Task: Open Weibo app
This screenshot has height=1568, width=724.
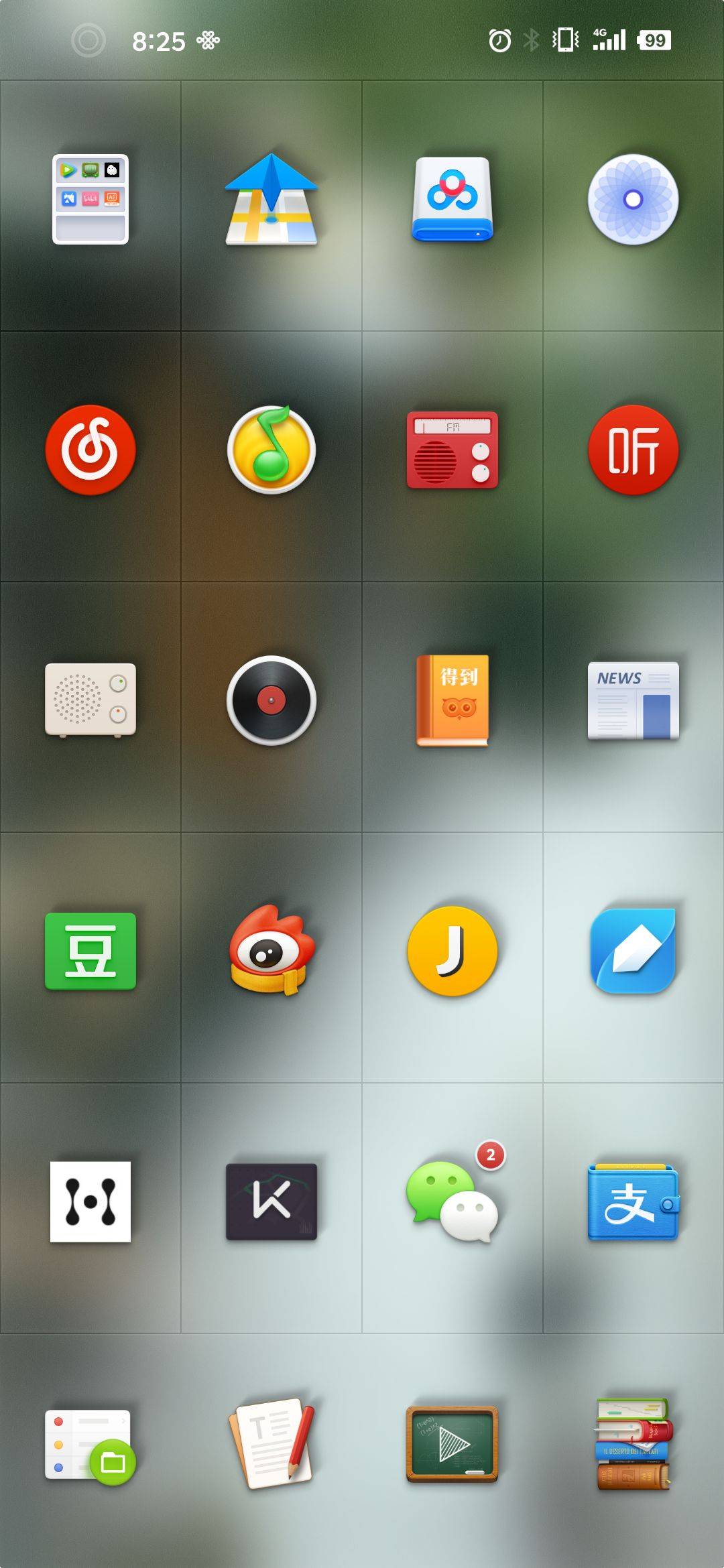Action: (x=271, y=951)
